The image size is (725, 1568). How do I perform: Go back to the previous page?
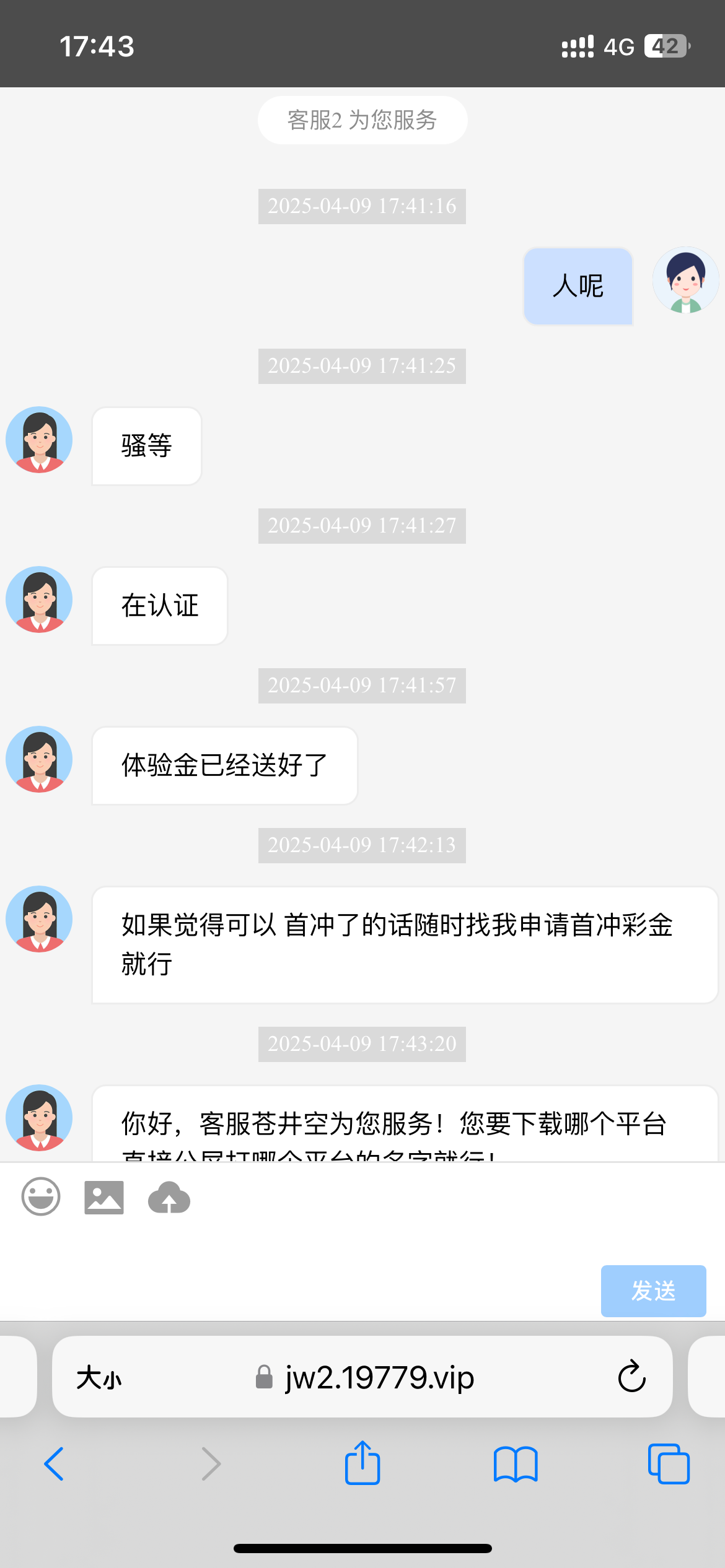point(55,1464)
